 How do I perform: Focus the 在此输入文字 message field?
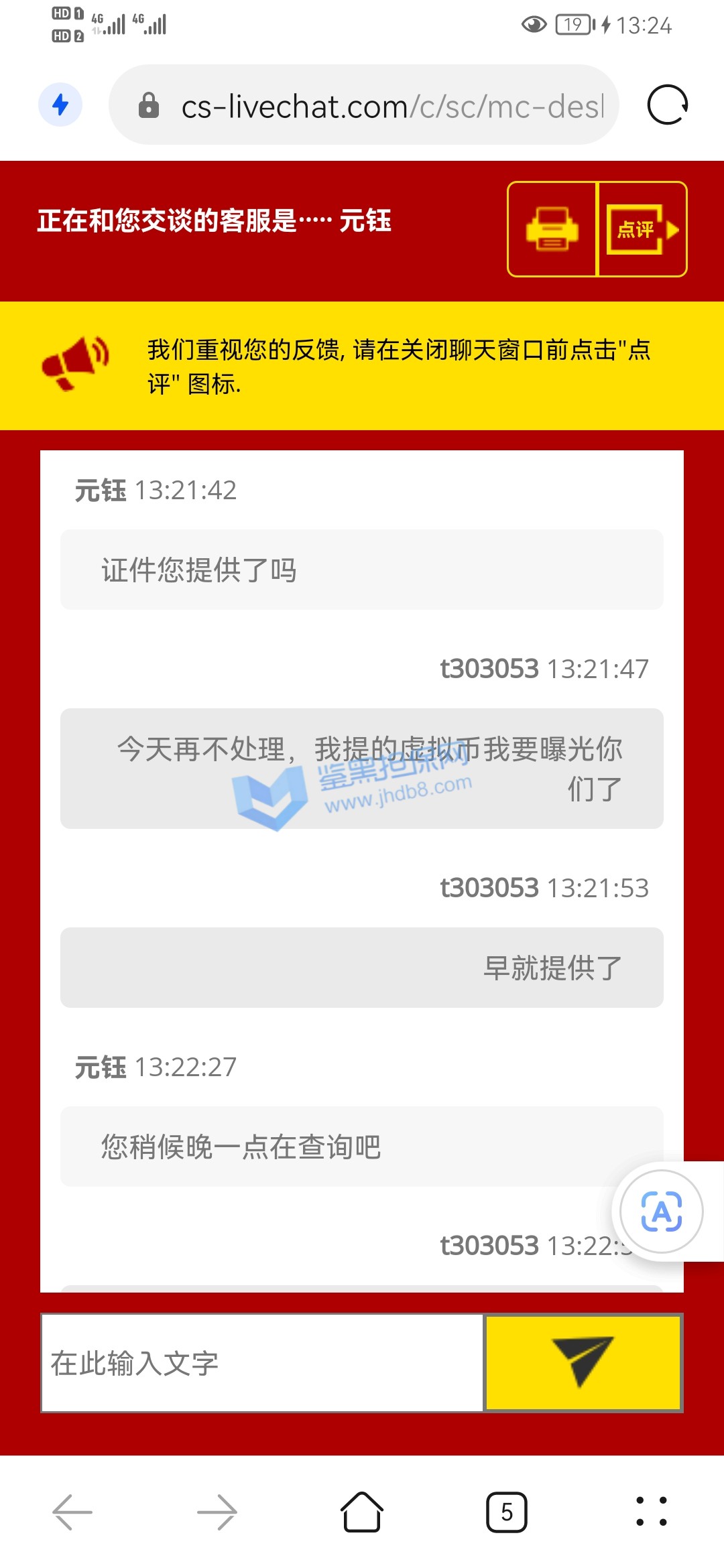[262, 1363]
